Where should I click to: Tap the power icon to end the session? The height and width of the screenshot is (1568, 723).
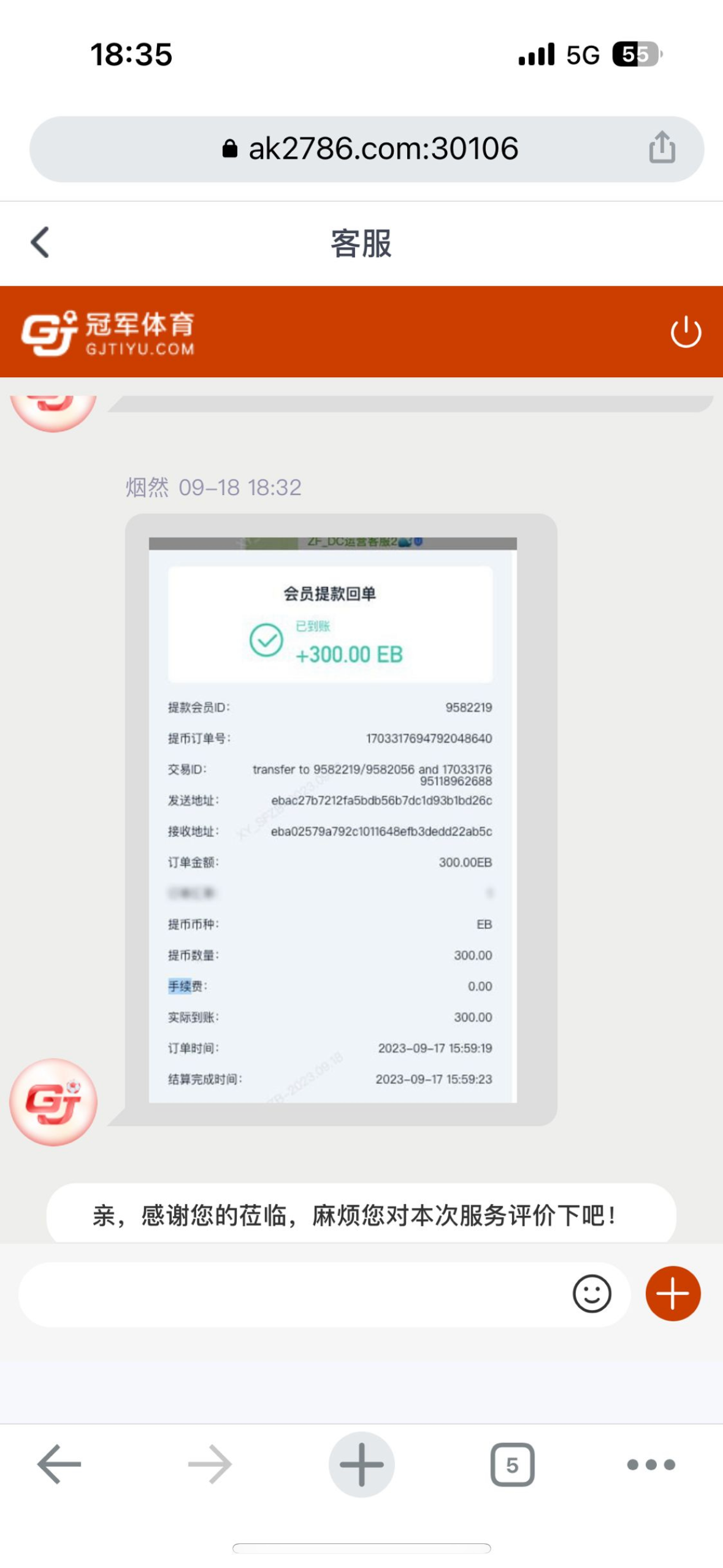click(x=685, y=332)
